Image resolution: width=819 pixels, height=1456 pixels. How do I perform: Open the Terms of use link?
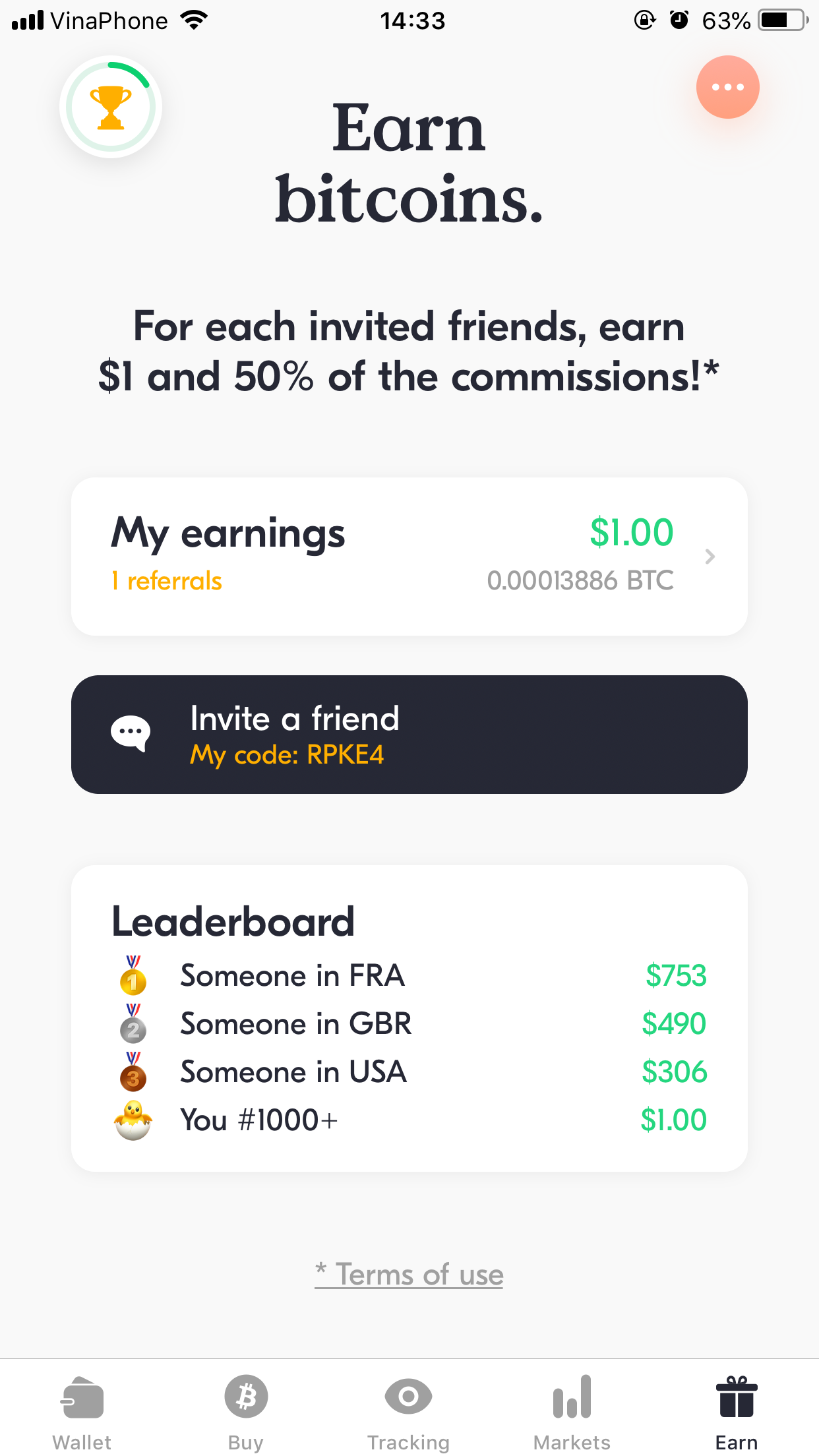click(x=409, y=1274)
